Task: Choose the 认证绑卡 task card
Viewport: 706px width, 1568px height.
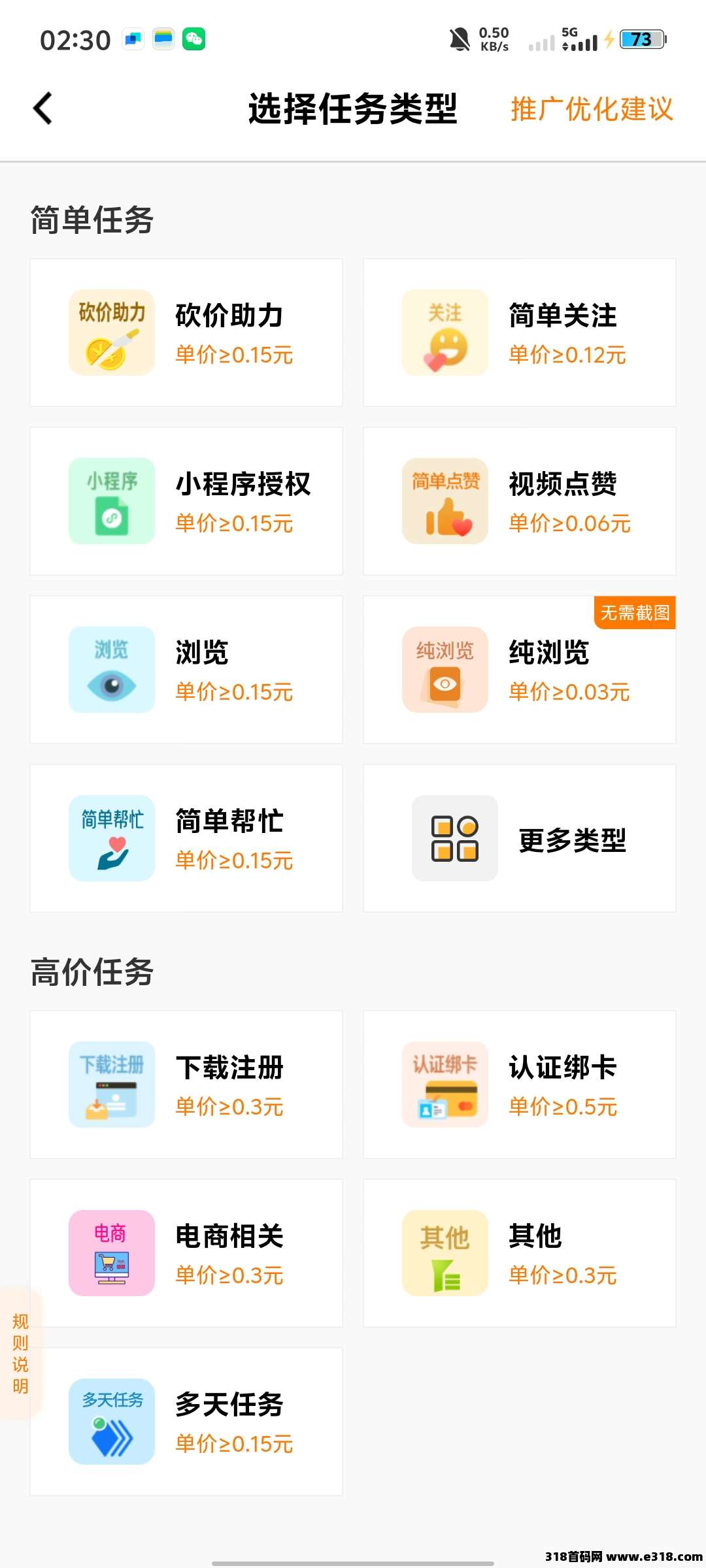Action: 520,1085
